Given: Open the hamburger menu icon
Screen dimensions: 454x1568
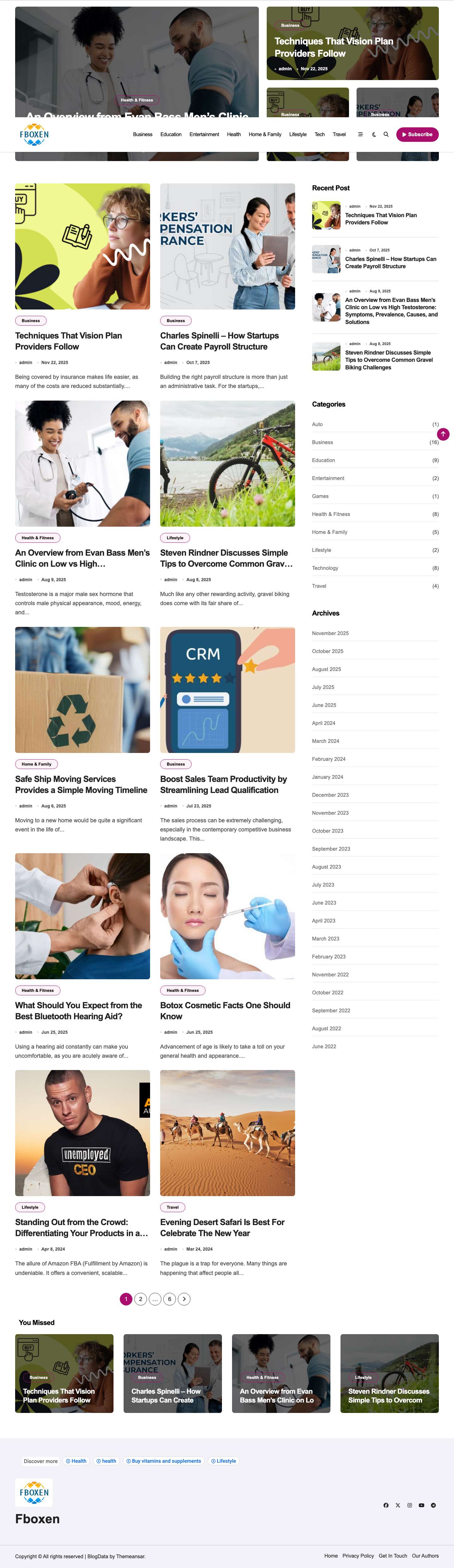Looking at the screenshot, I should point(360,135).
